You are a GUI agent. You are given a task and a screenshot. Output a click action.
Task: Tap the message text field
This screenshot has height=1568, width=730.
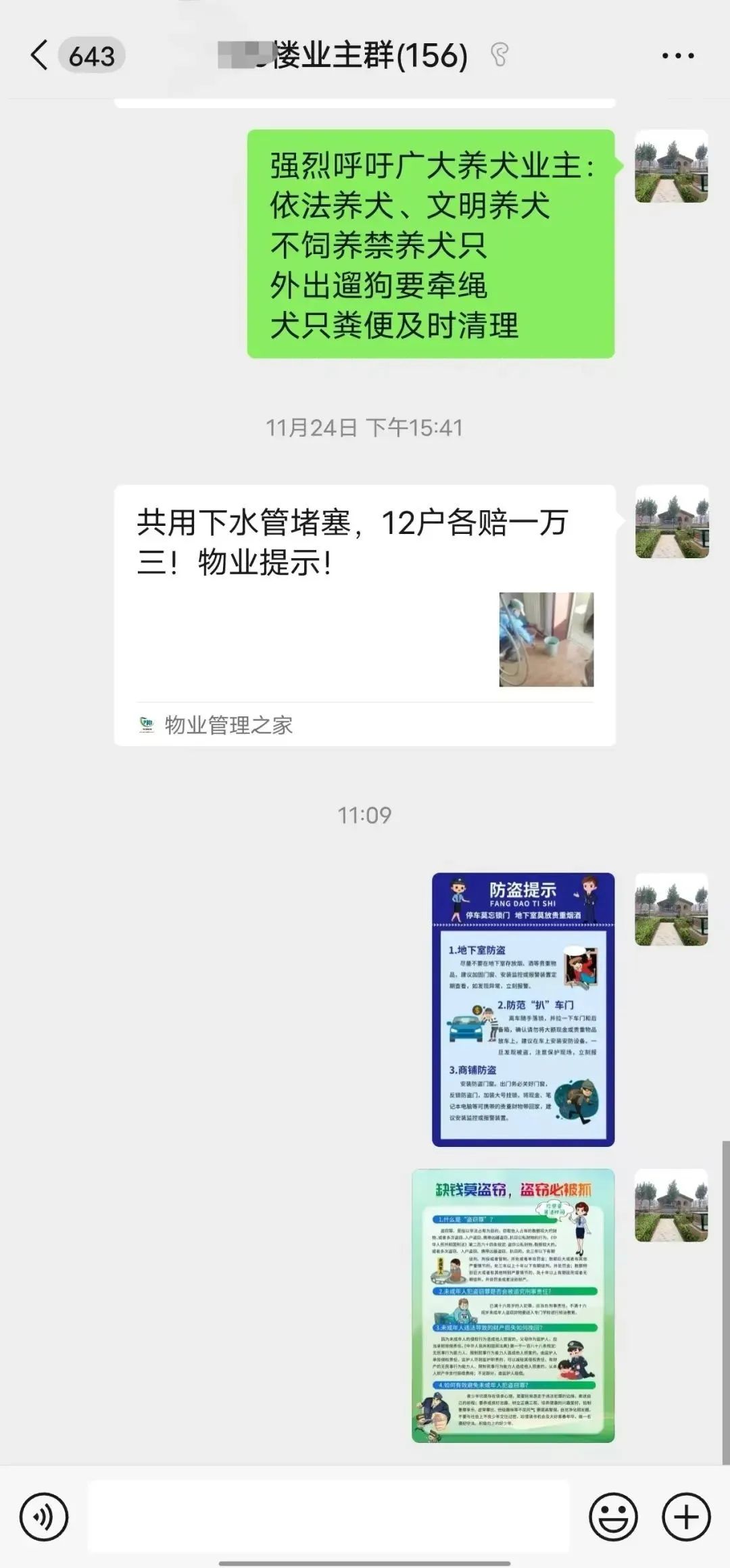point(328,1517)
